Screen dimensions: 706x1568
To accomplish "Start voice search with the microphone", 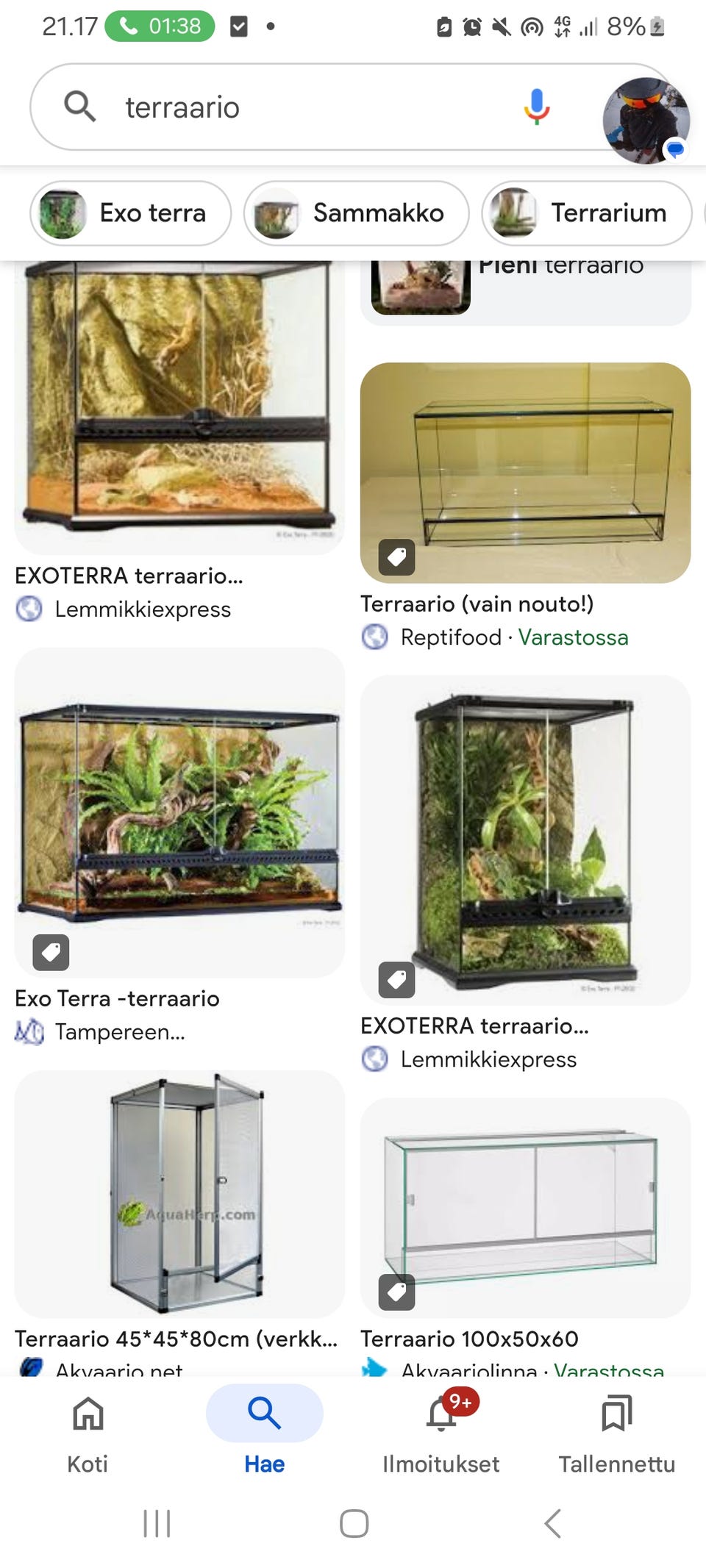I will [x=537, y=107].
